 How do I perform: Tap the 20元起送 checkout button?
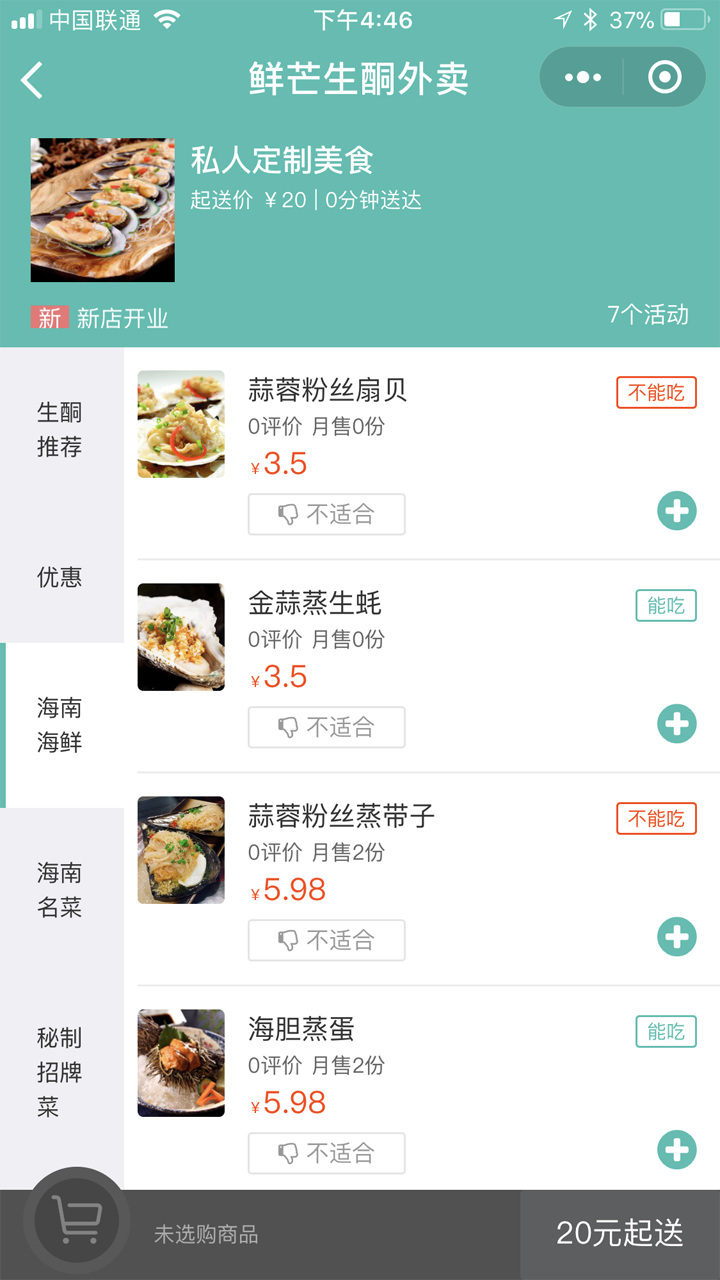[x=620, y=1234]
